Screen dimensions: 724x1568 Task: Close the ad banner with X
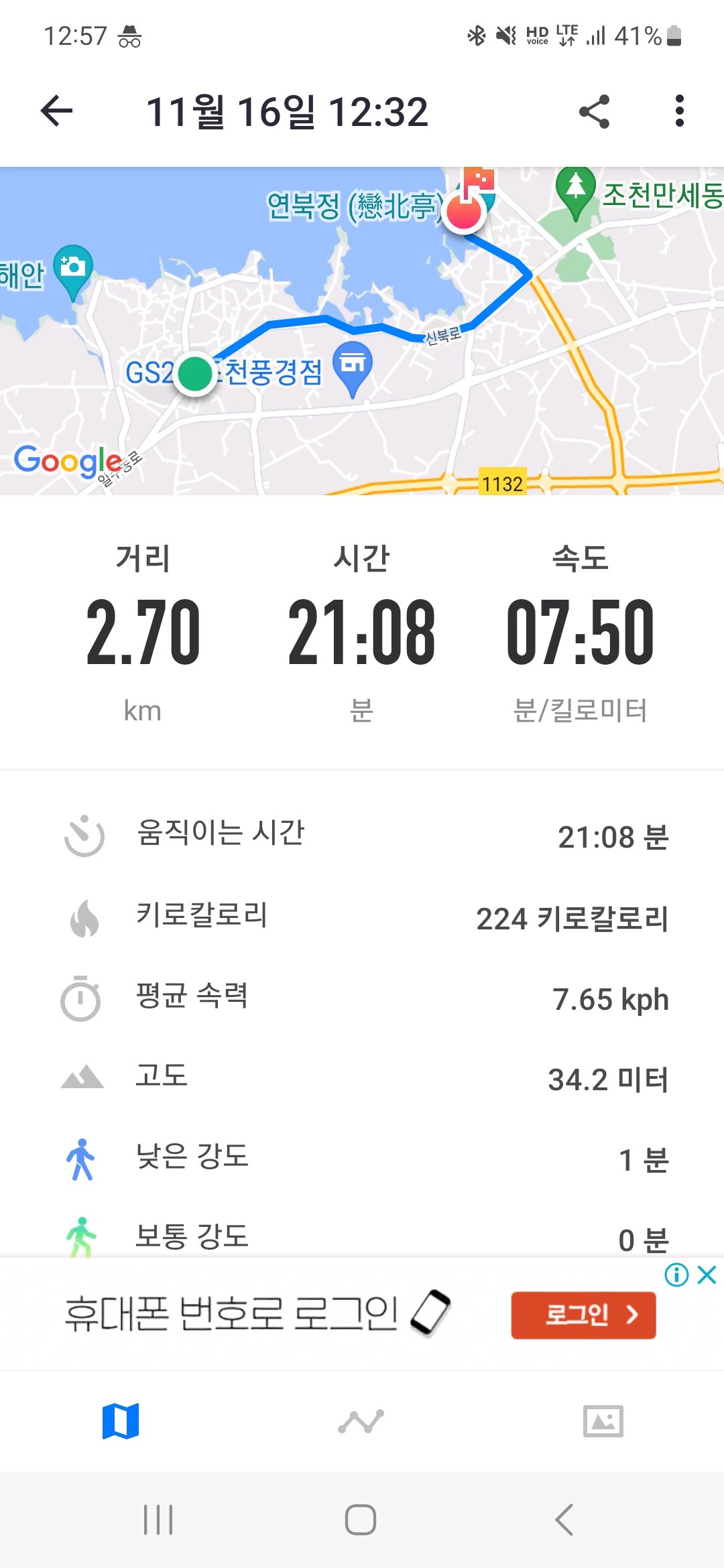coord(707,1275)
